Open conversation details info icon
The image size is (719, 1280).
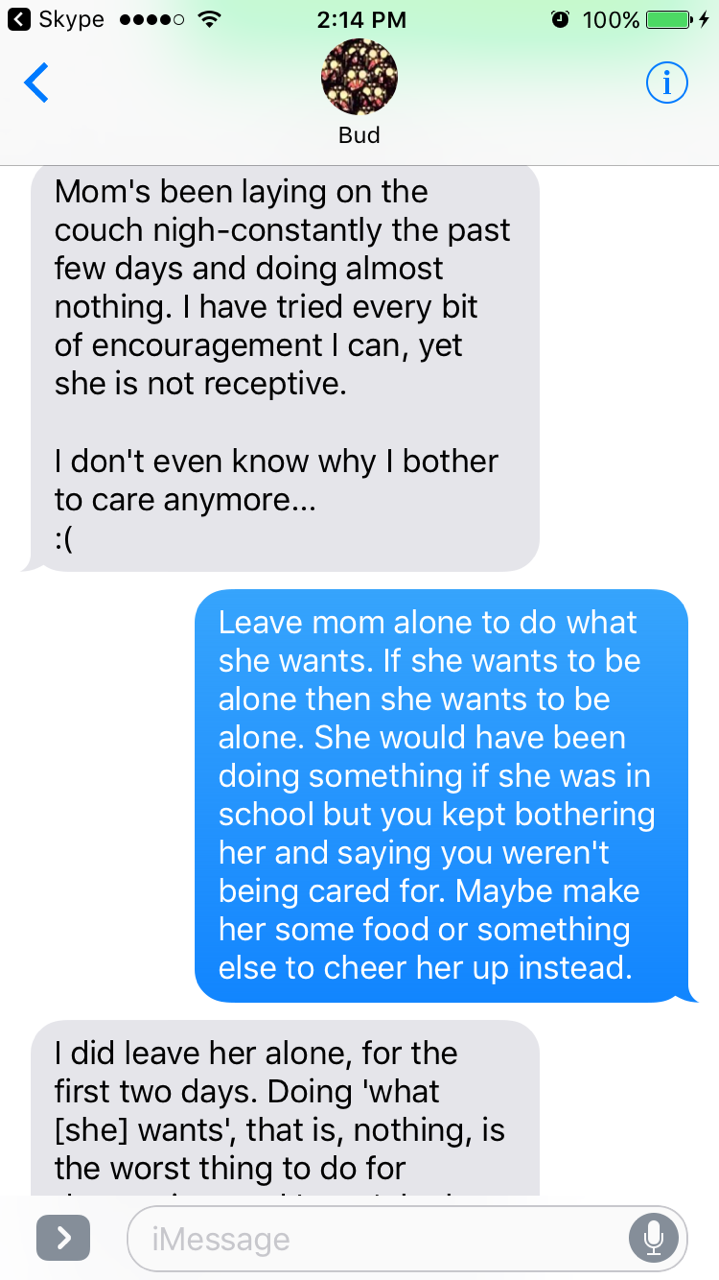point(666,84)
